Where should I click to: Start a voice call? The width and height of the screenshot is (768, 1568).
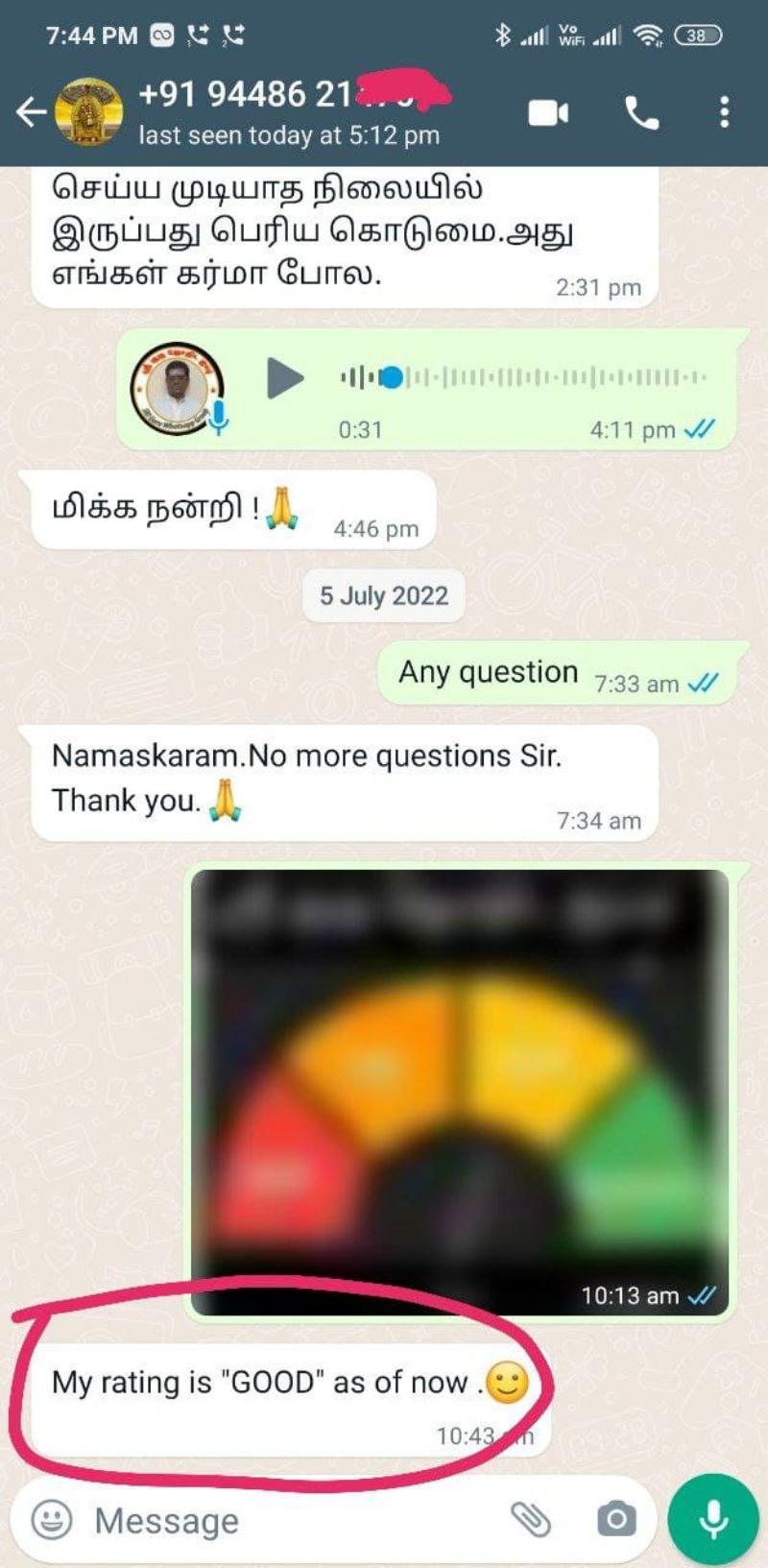[x=641, y=113]
